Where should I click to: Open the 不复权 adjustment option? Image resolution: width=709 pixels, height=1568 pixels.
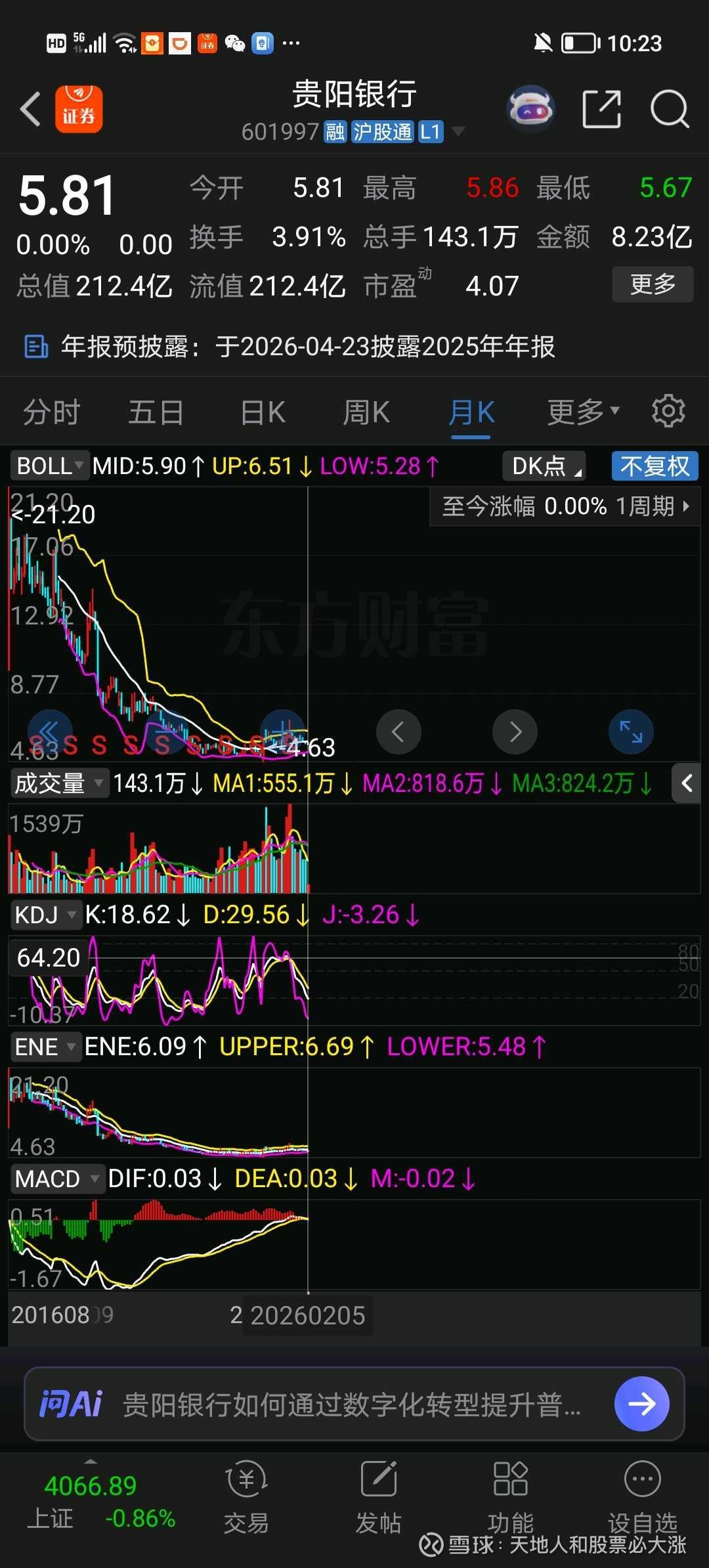click(655, 466)
